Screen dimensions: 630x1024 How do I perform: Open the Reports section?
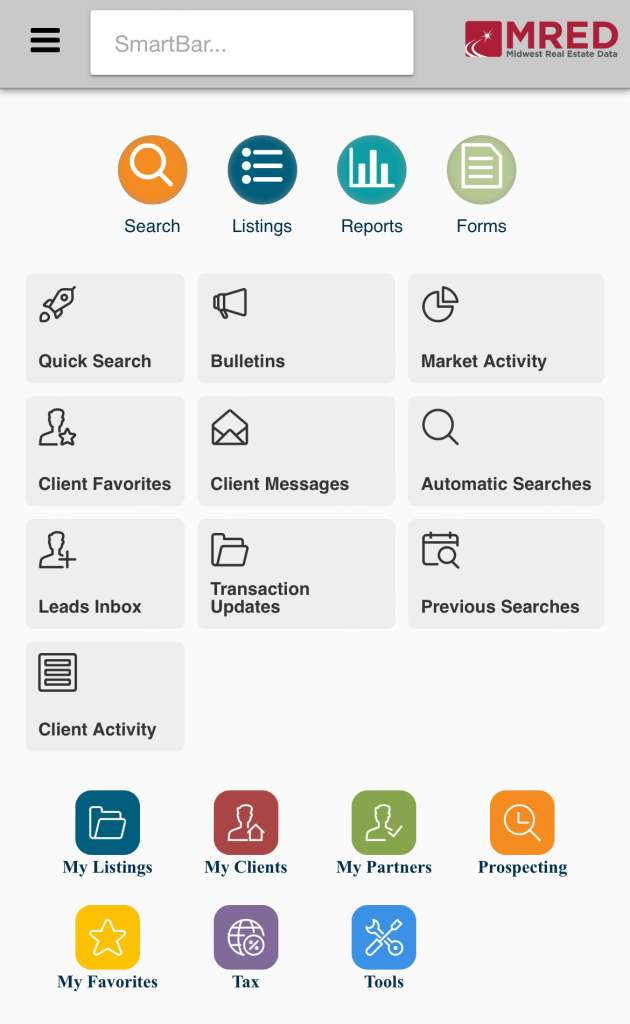tap(371, 170)
